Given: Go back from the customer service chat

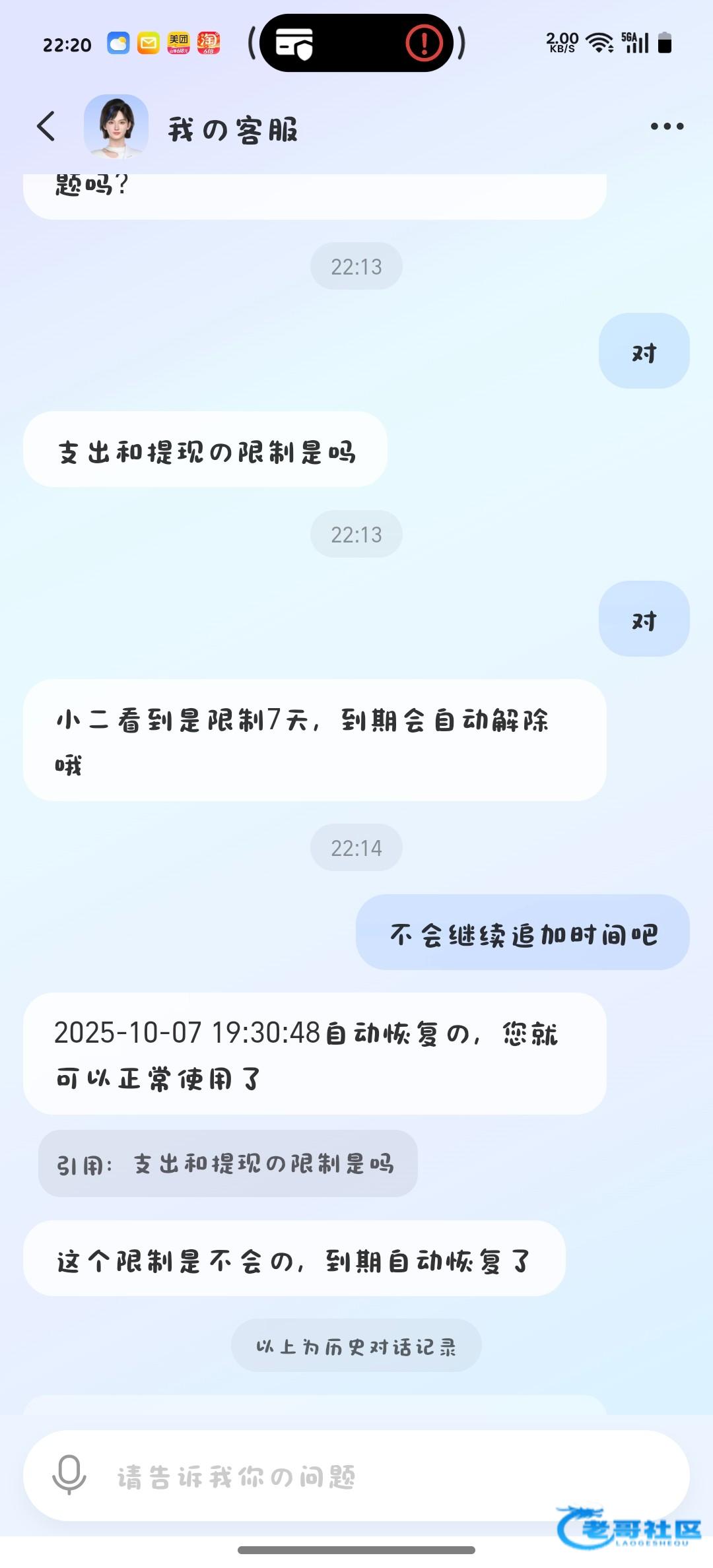Looking at the screenshot, I should [46, 127].
